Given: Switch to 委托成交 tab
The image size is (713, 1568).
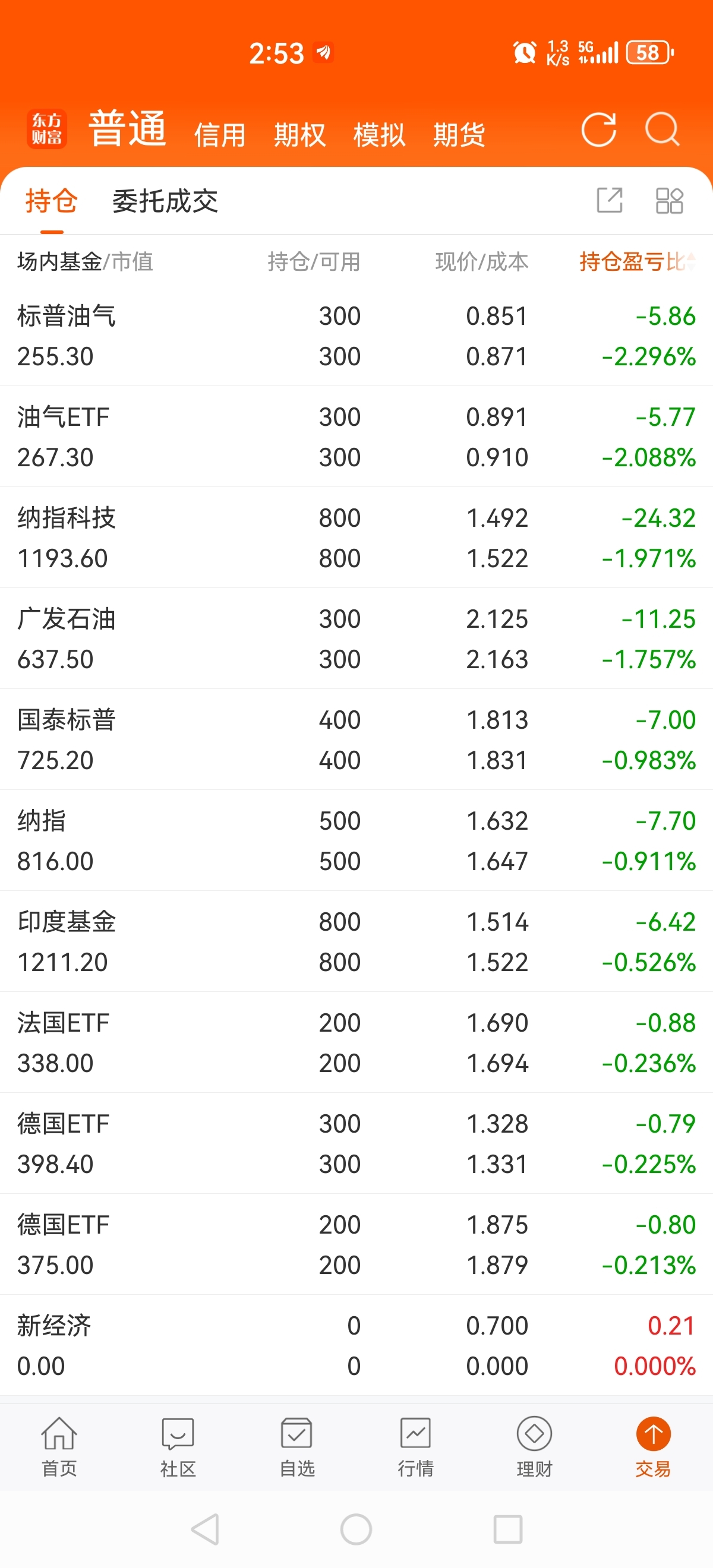Looking at the screenshot, I should [x=165, y=201].
